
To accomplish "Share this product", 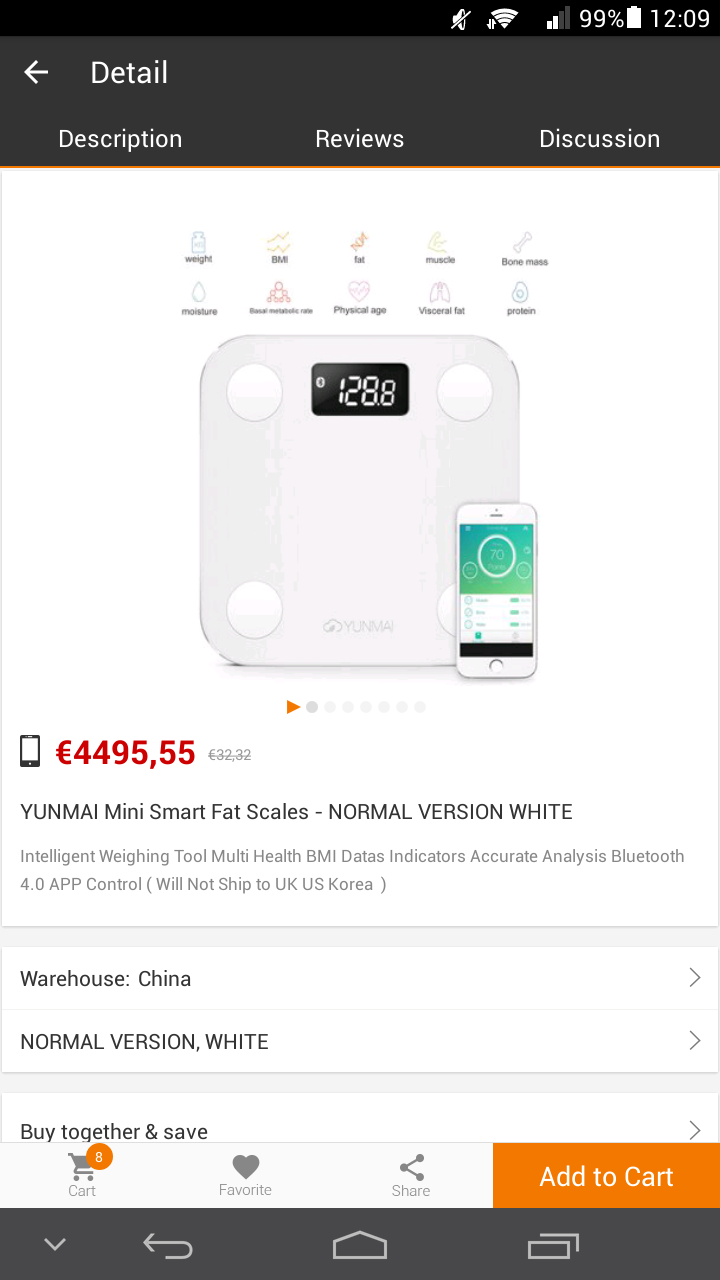I will (x=411, y=1176).
